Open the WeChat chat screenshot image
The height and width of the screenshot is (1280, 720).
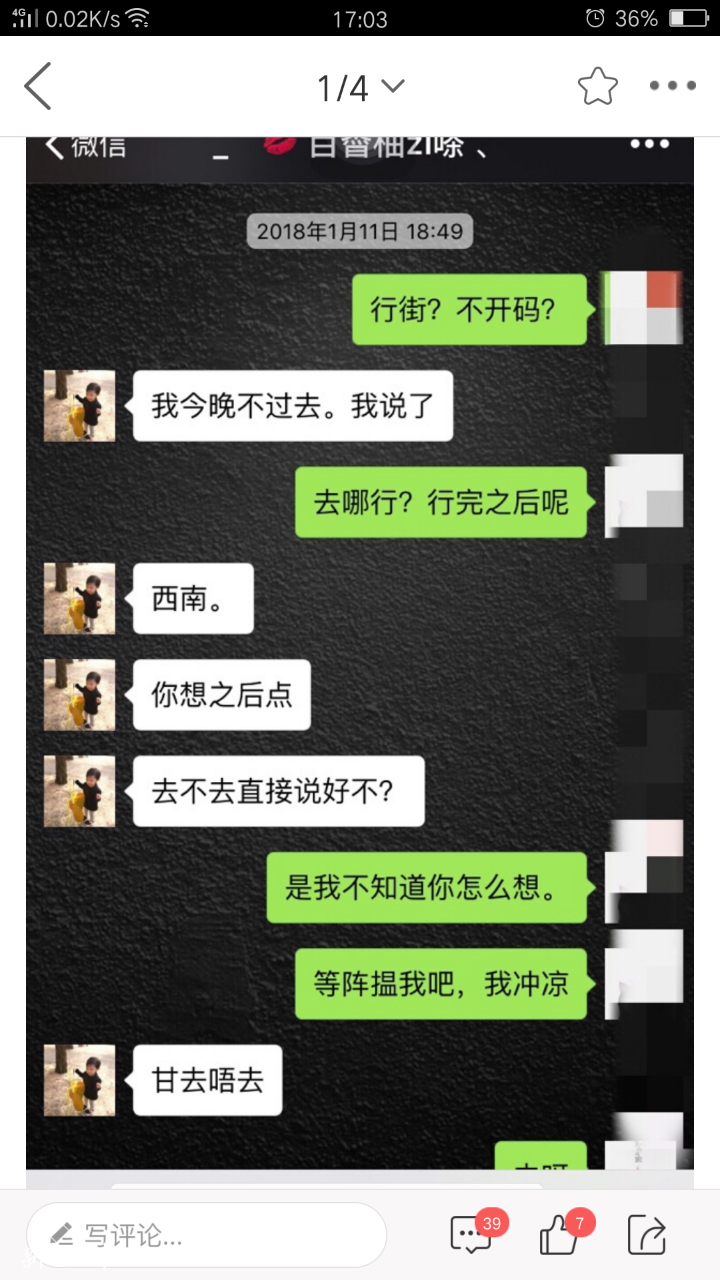pyautogui.click(x=360, y=650)
